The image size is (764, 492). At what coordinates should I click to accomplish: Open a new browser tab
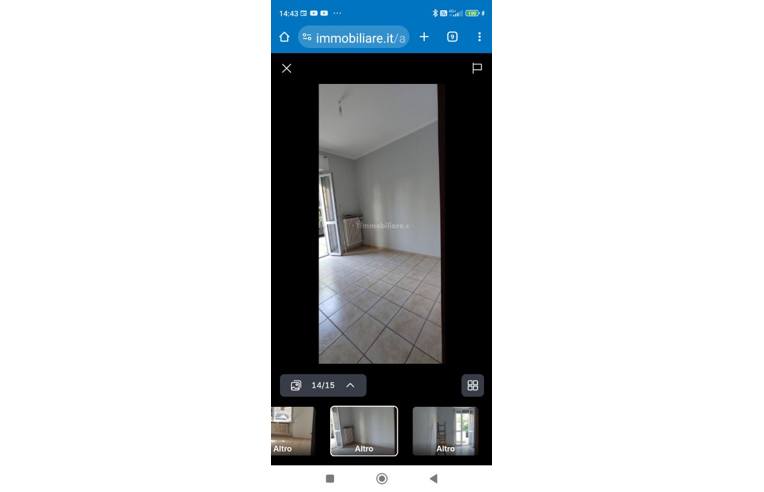coord(424,37)
